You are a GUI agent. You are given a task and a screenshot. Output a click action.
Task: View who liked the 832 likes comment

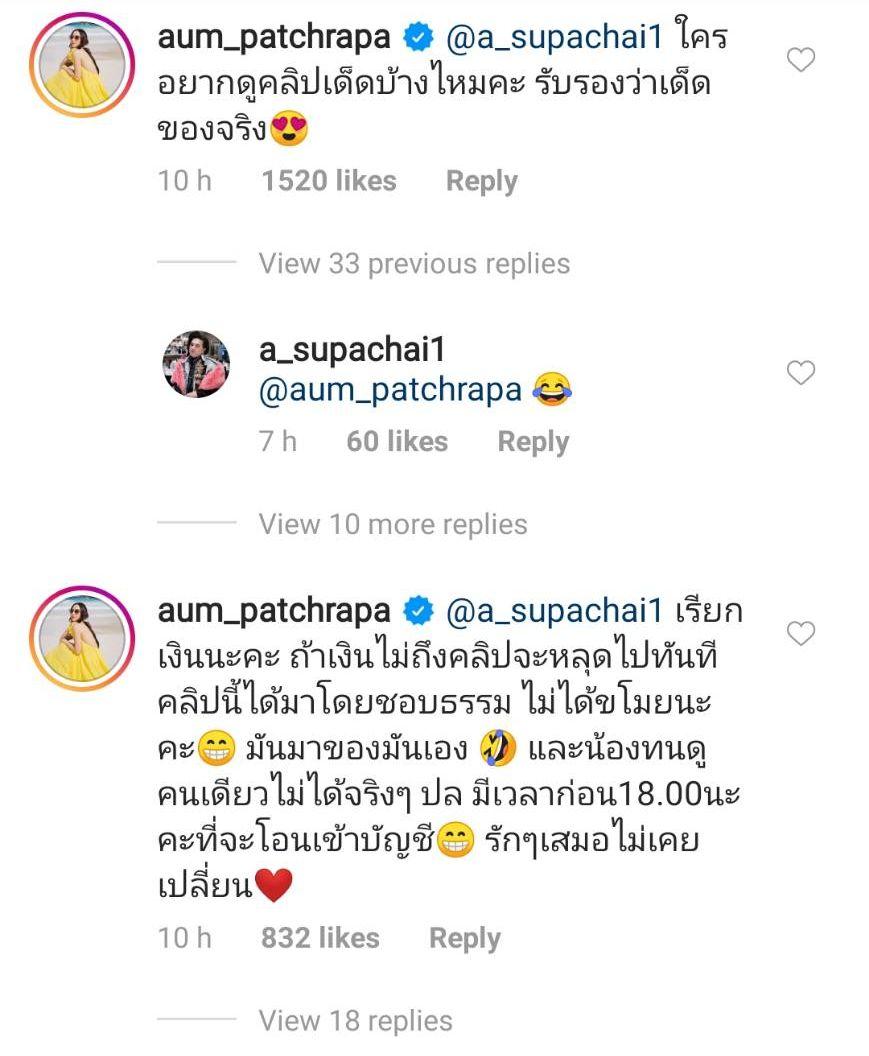(x=320, y=938)
